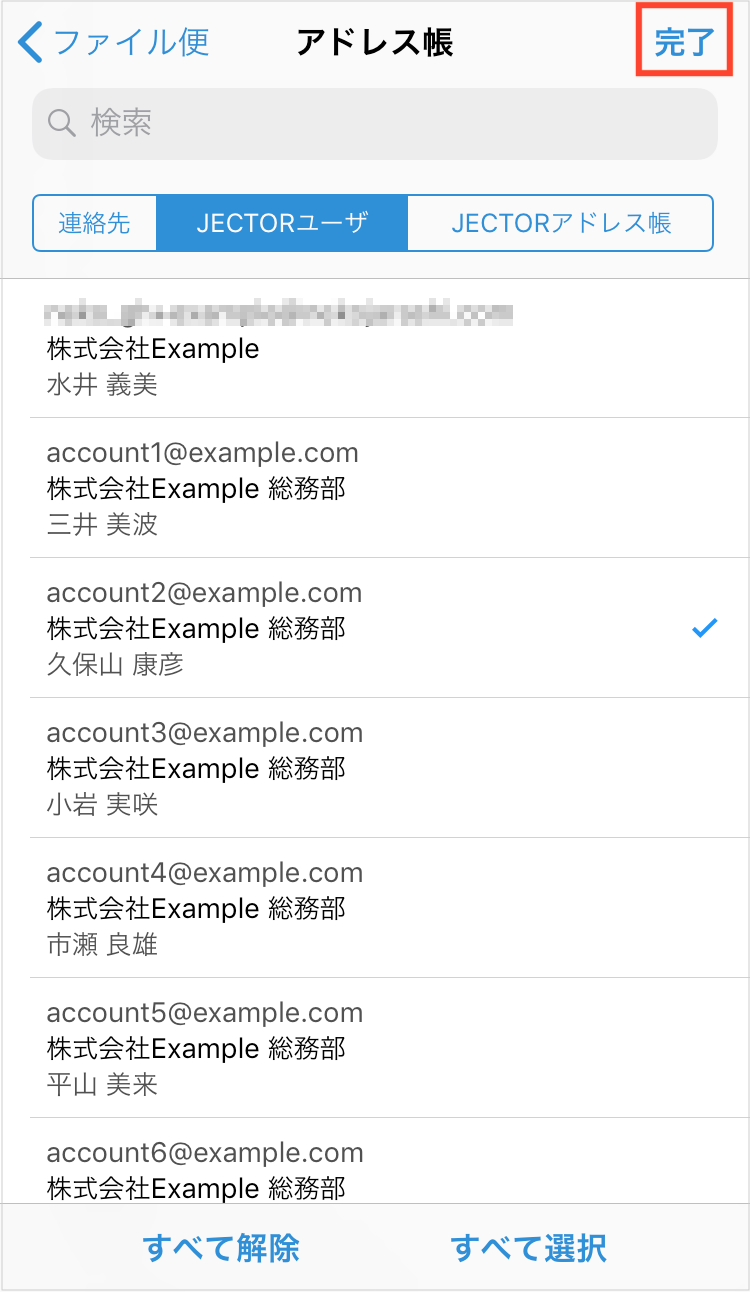
Task: Select account1@example.com 三井 美波
Action: point(375,488)
